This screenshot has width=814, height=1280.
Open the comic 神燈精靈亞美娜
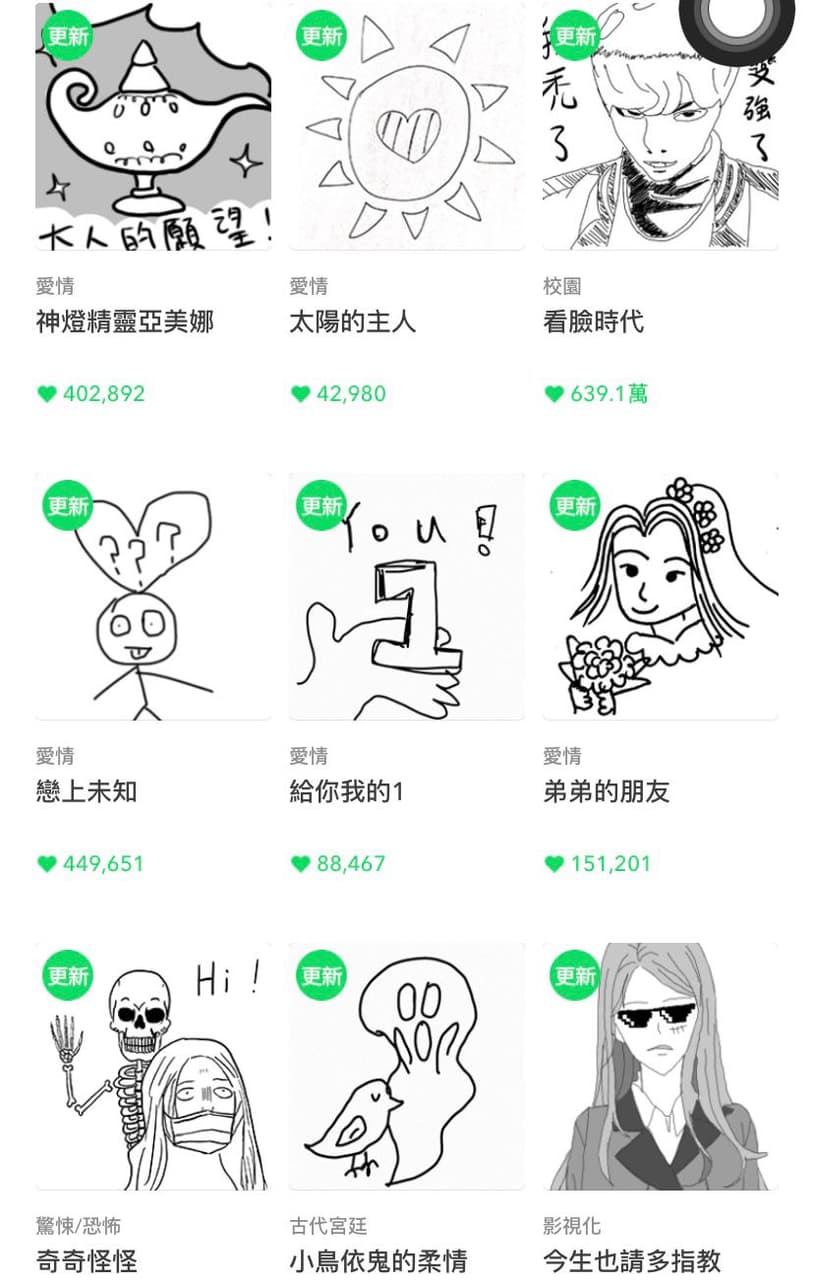point(153,126)
